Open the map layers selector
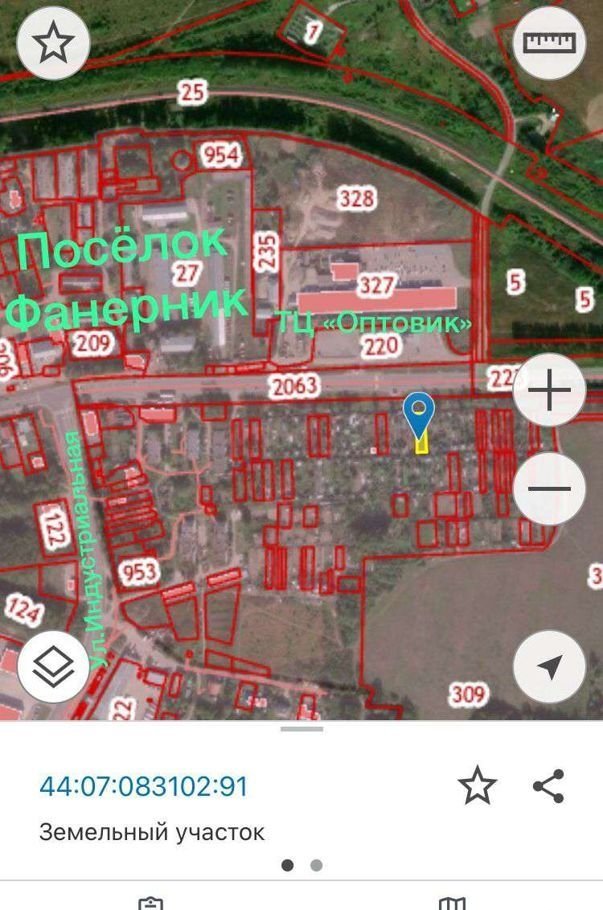The width and height of the screenshot is (603, 910). coord(53,667)
